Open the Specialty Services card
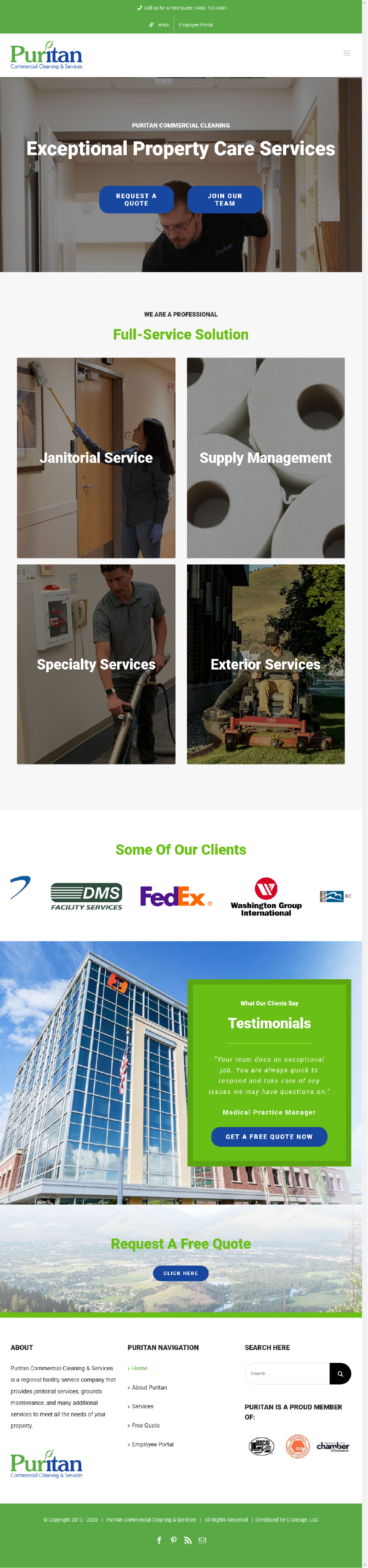Viewport: 368px width, 1568px height. coord(96,664)
